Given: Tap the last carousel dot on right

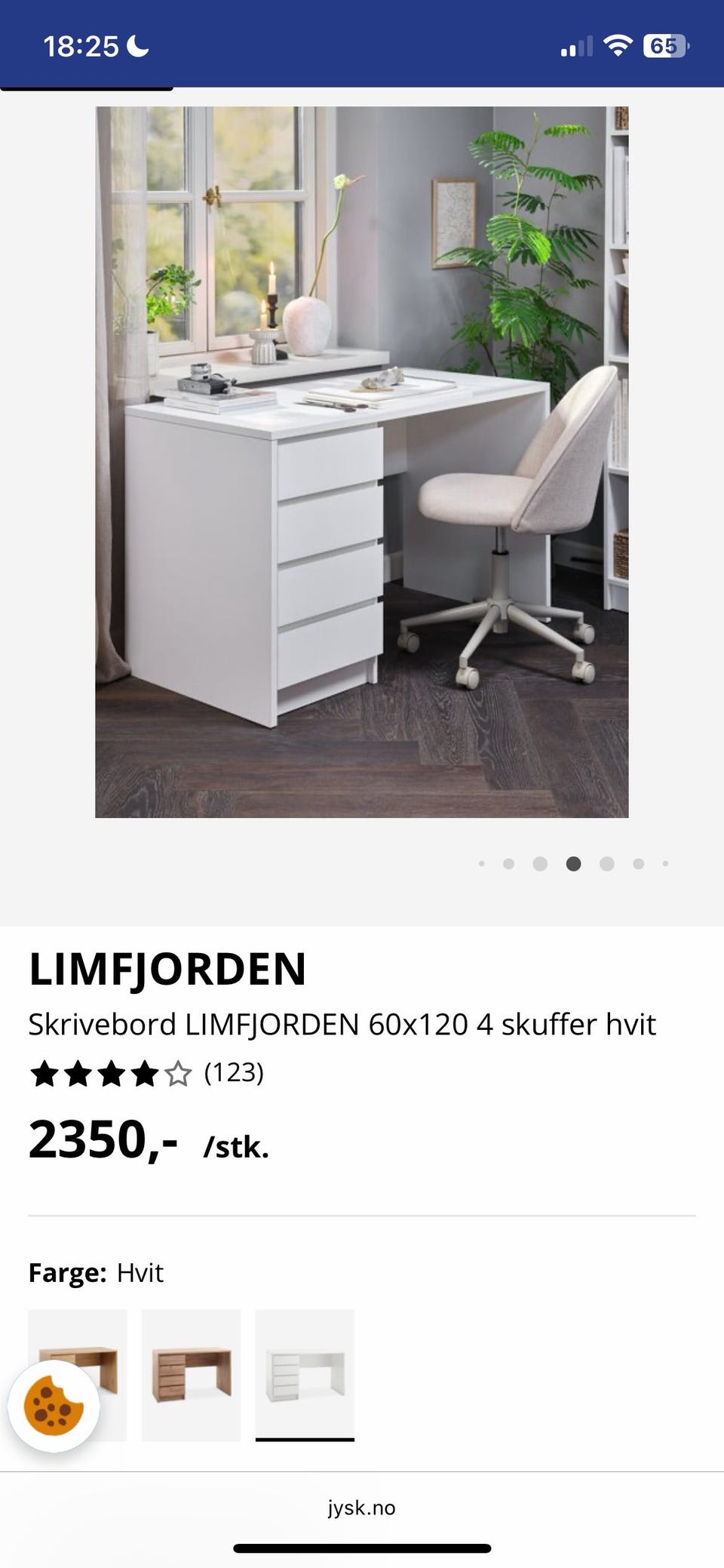Looking at the screenshot, I should pyautogui.click(x=664, y=862).
